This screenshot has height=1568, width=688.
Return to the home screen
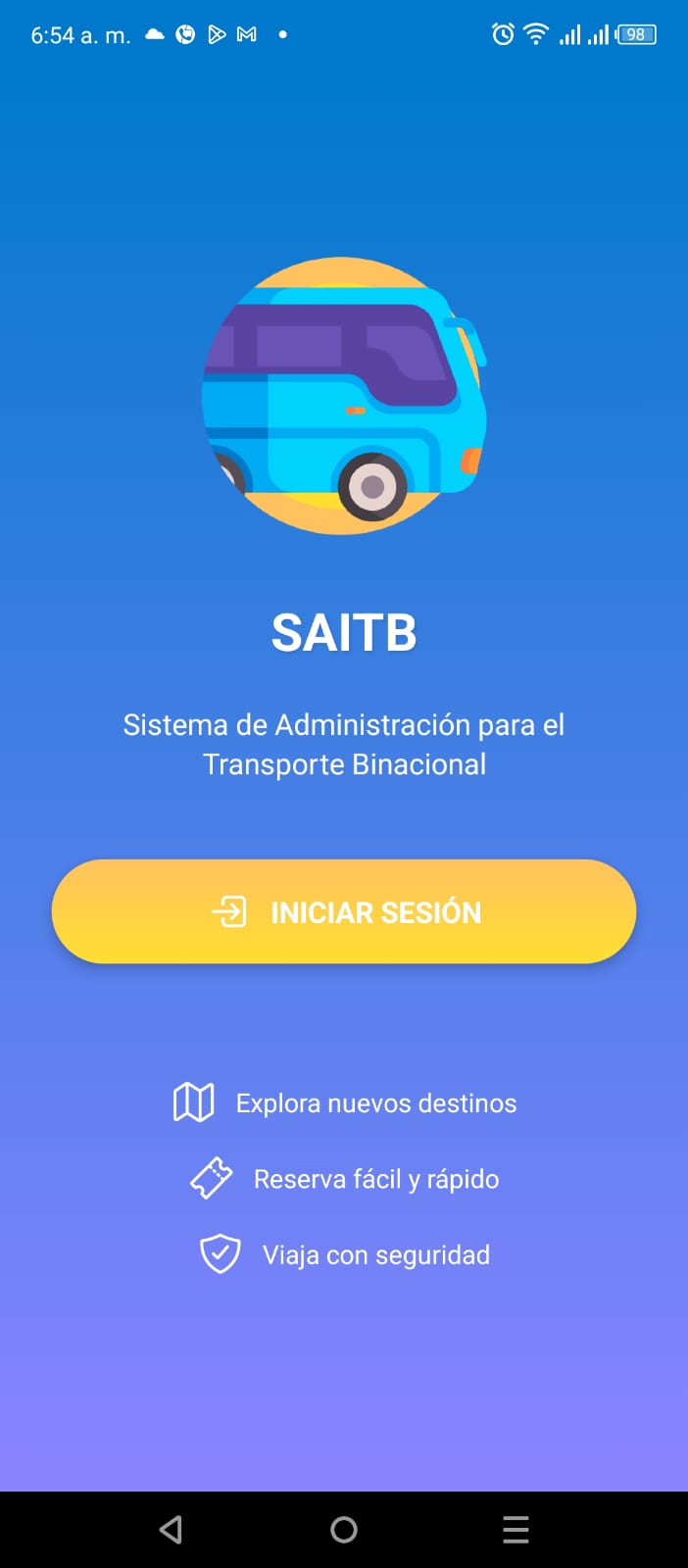click(x=344, y=1530)
